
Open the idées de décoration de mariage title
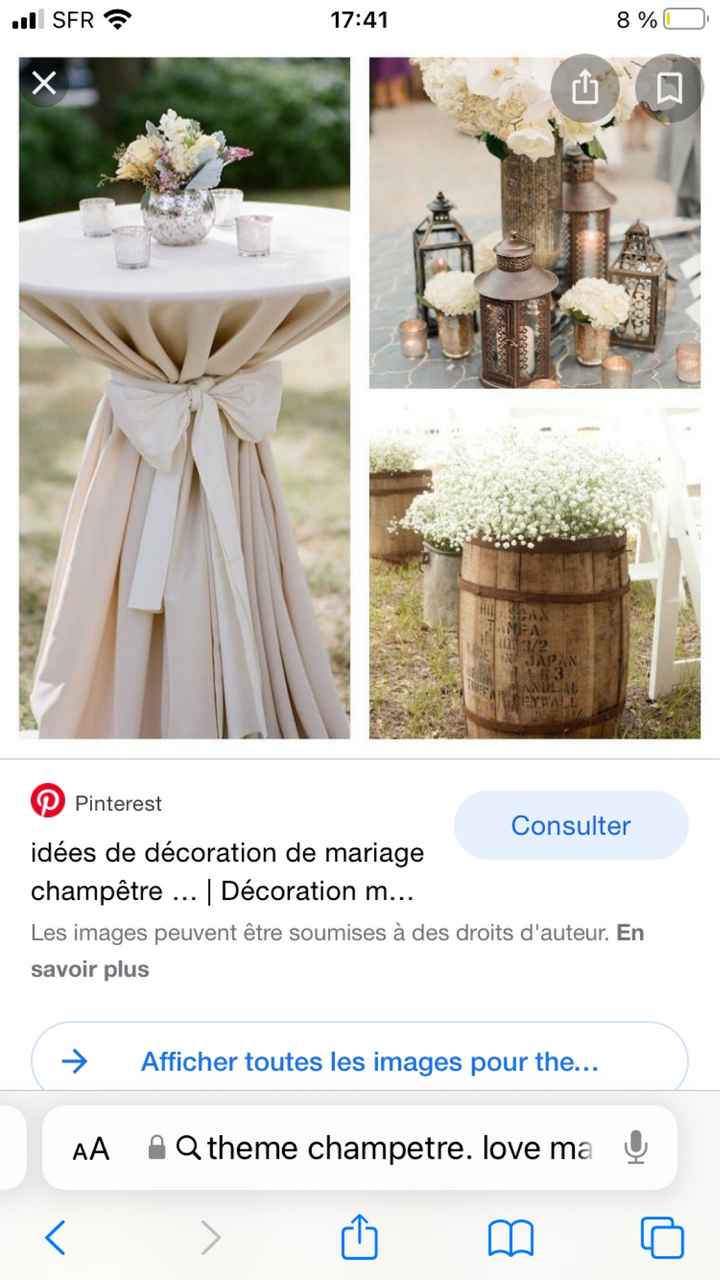point(228,871)
